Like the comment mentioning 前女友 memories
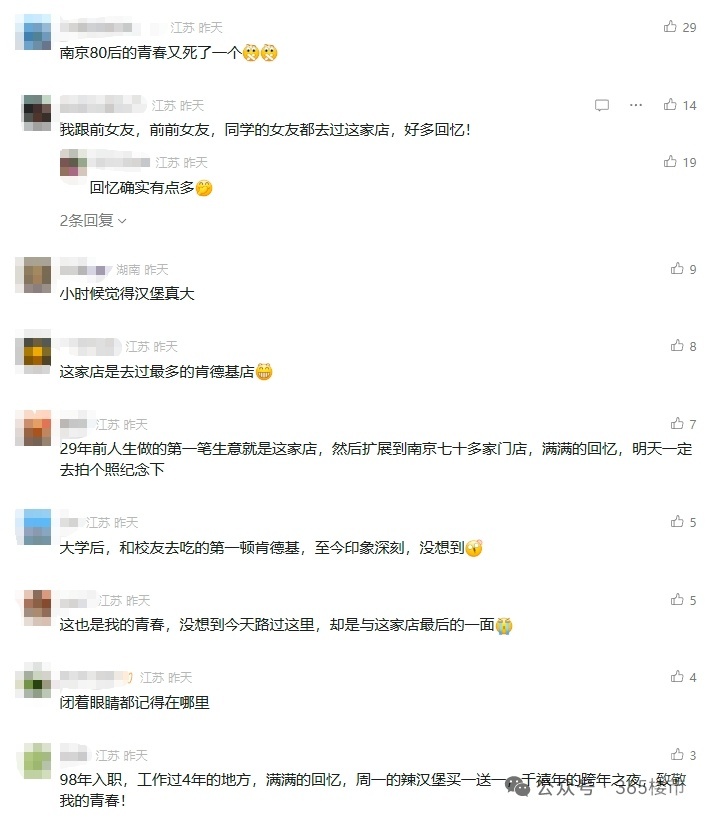Viewport: 707px width, 819px height. (x=670, y=105)
